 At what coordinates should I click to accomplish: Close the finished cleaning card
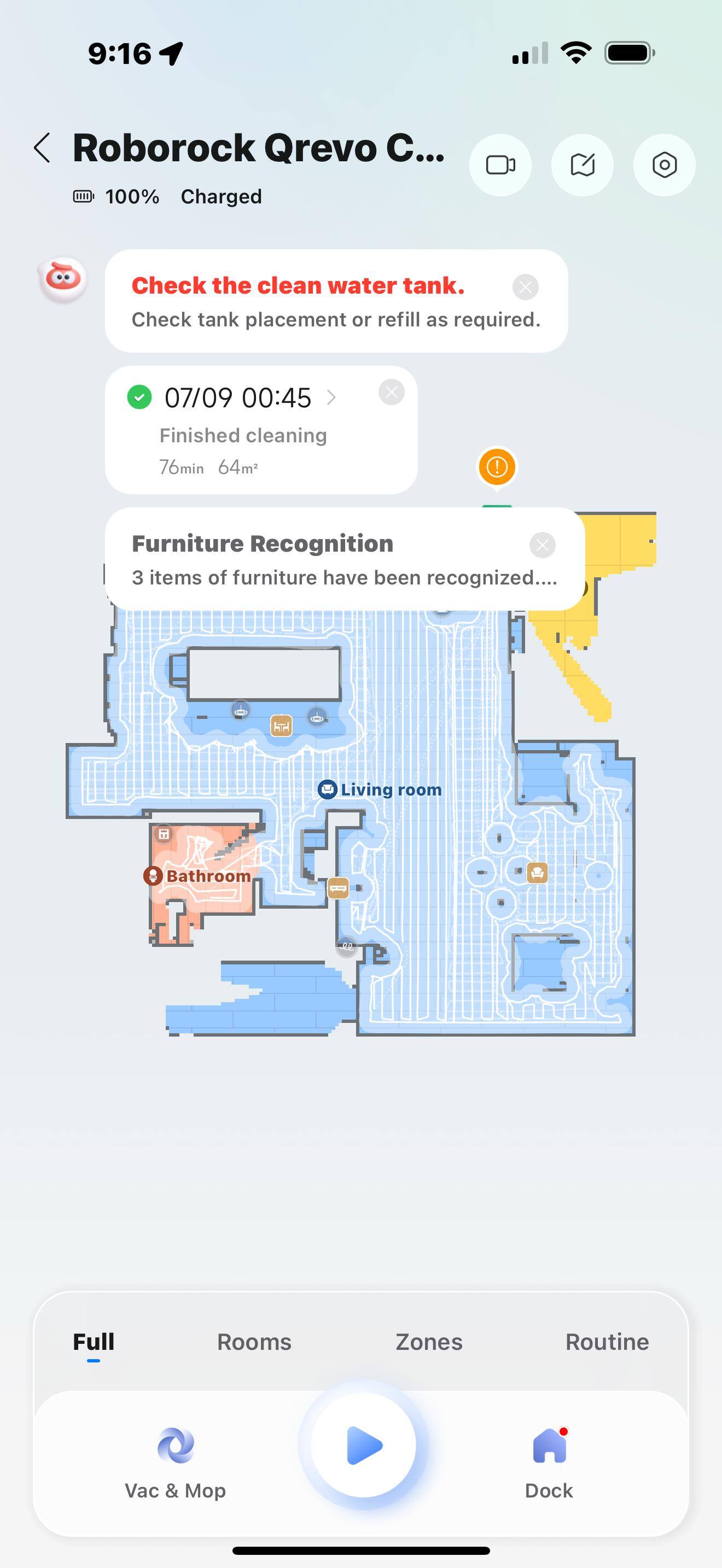(392, 392)
